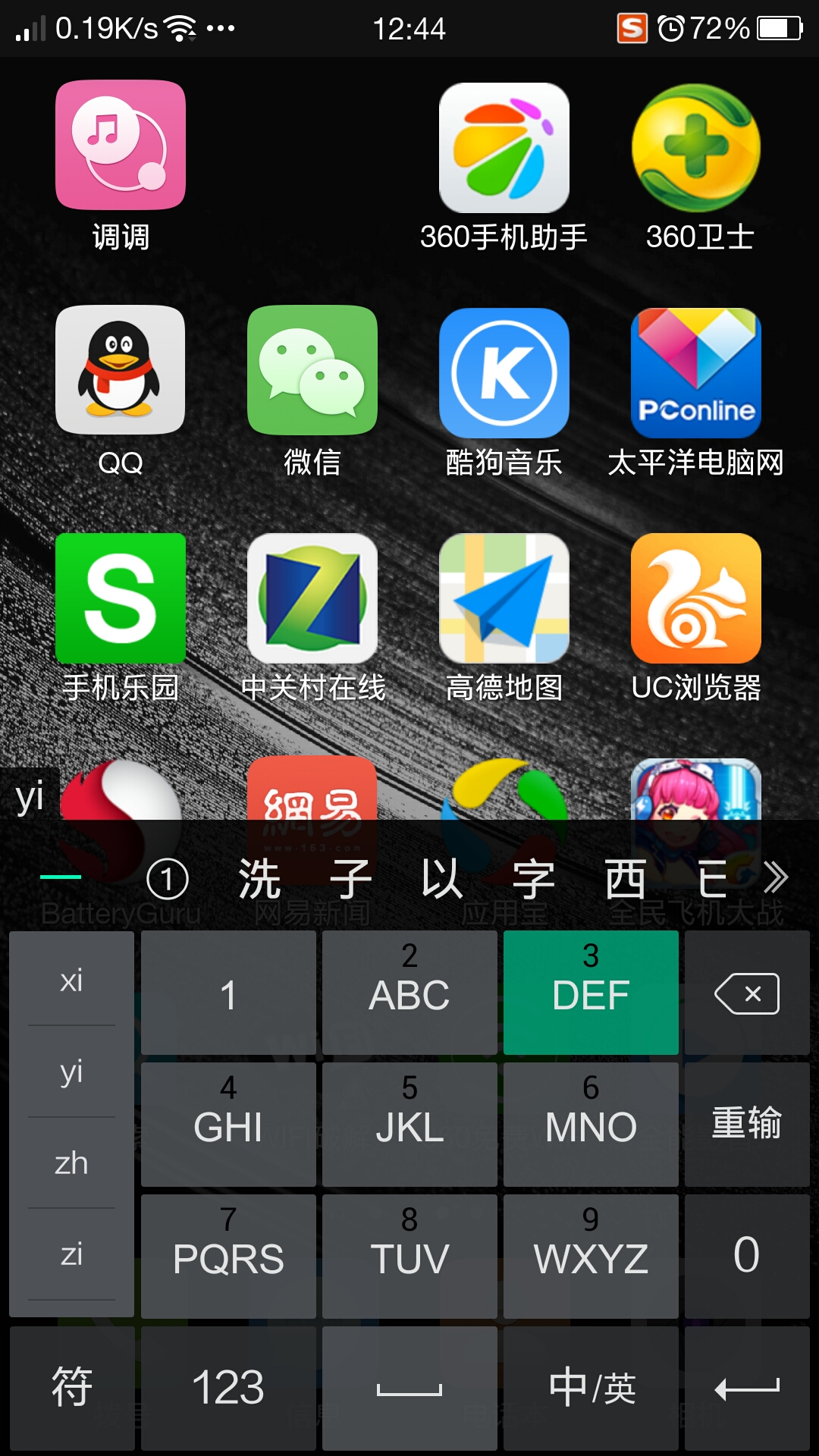Open 360卫士 security app
819x1456 pixels.
(x=695, y=148)
